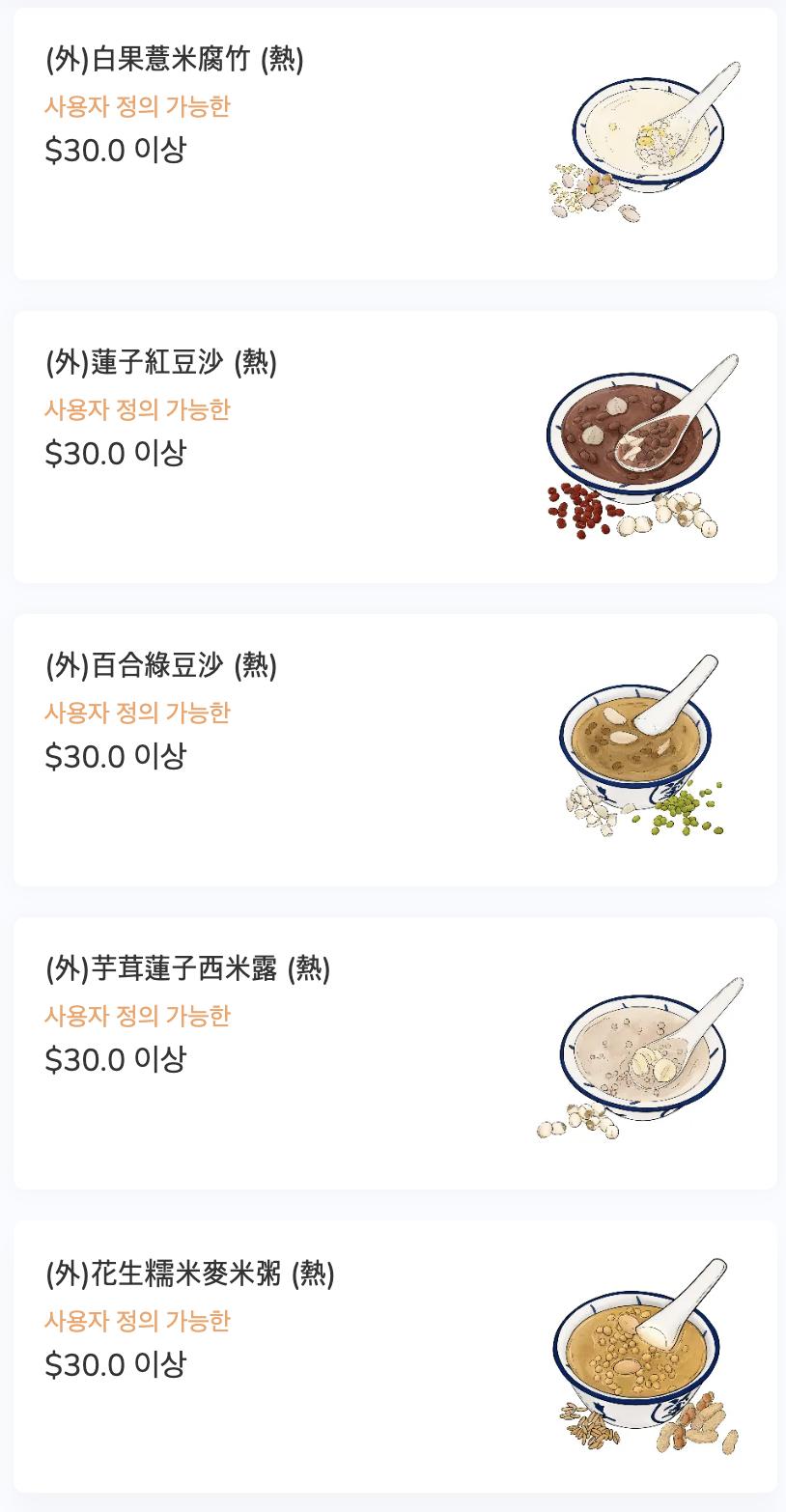Tap the (外)花生糯米麥米粥 (熱) card
Viewport: 786px width, 1512px height.
pyautogui.click(x=394, y=1357)
